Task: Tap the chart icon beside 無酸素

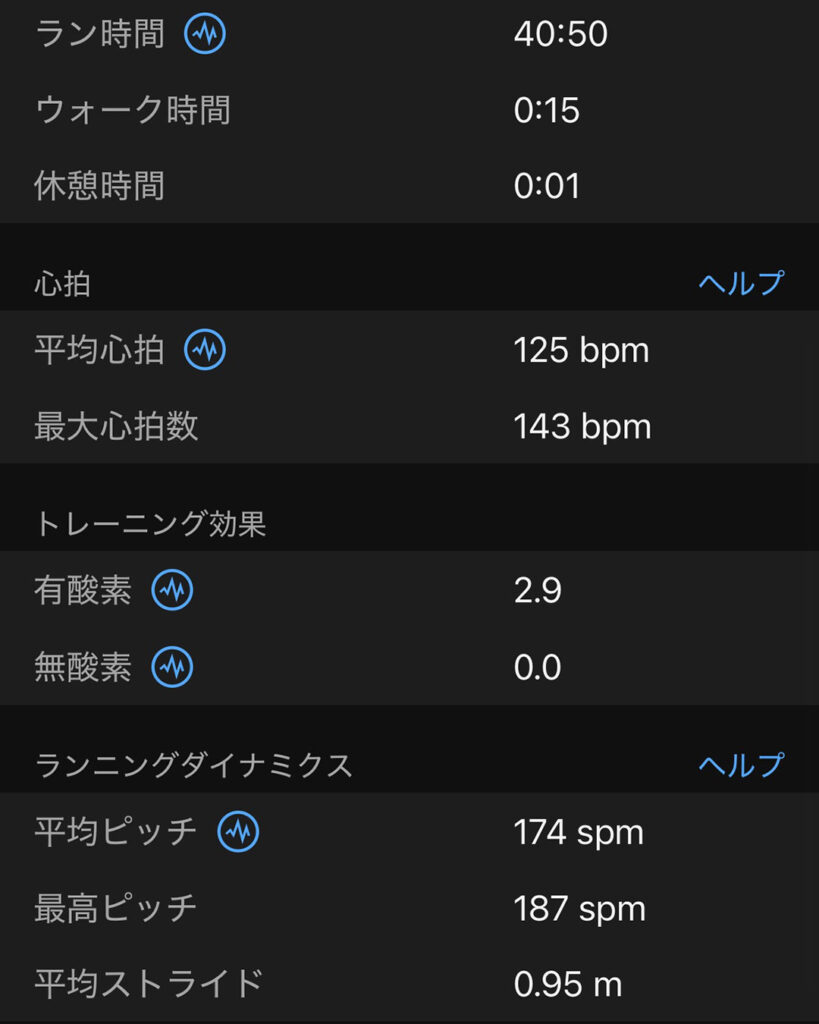Action: click(x=172, y=667)
